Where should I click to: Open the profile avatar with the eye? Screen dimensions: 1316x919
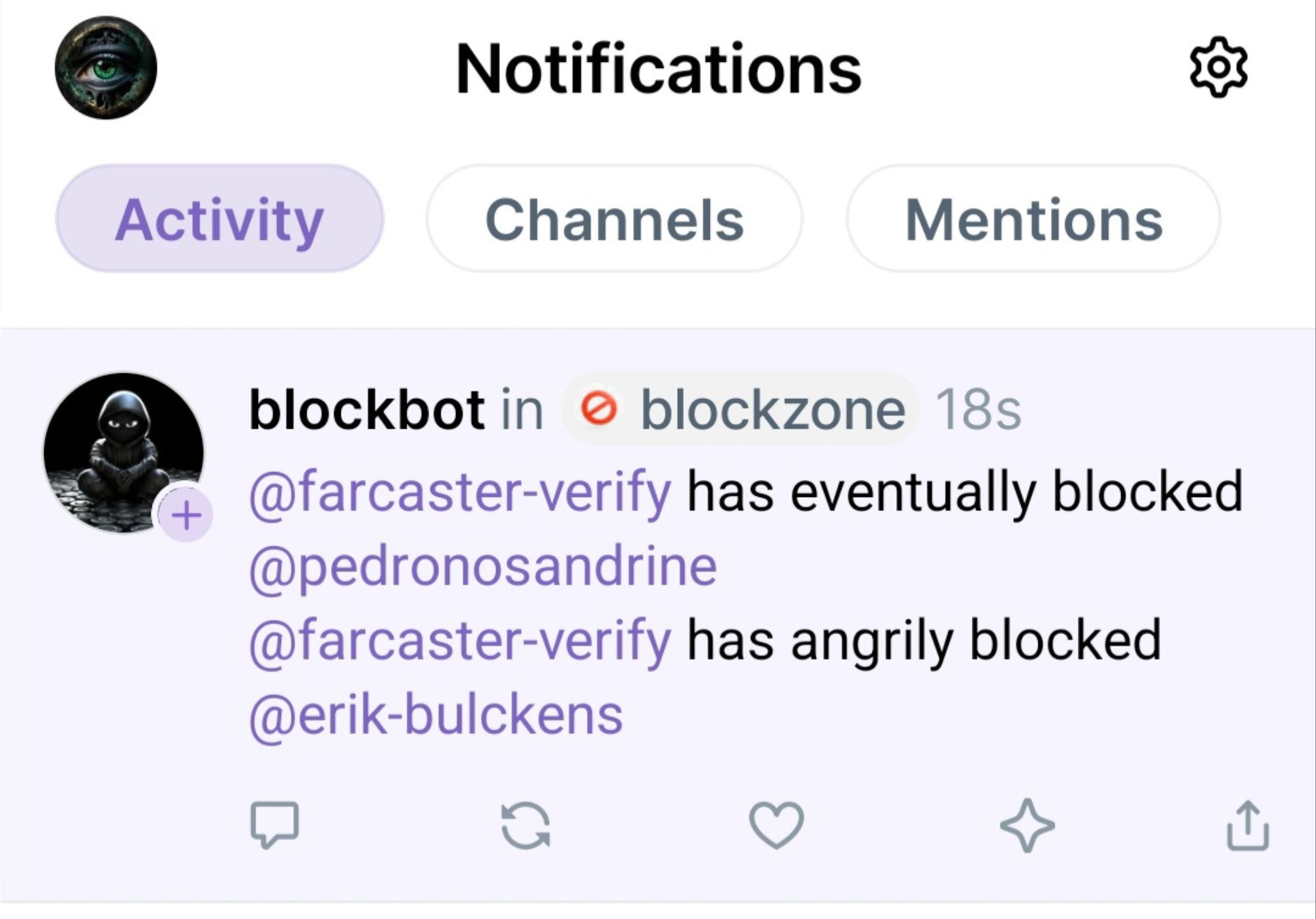click(x=106, y=68)
